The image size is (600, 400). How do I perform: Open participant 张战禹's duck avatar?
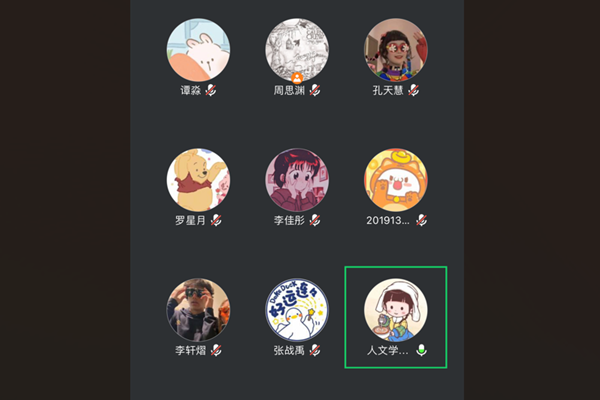pyautogui.click(x=297, y=309)
